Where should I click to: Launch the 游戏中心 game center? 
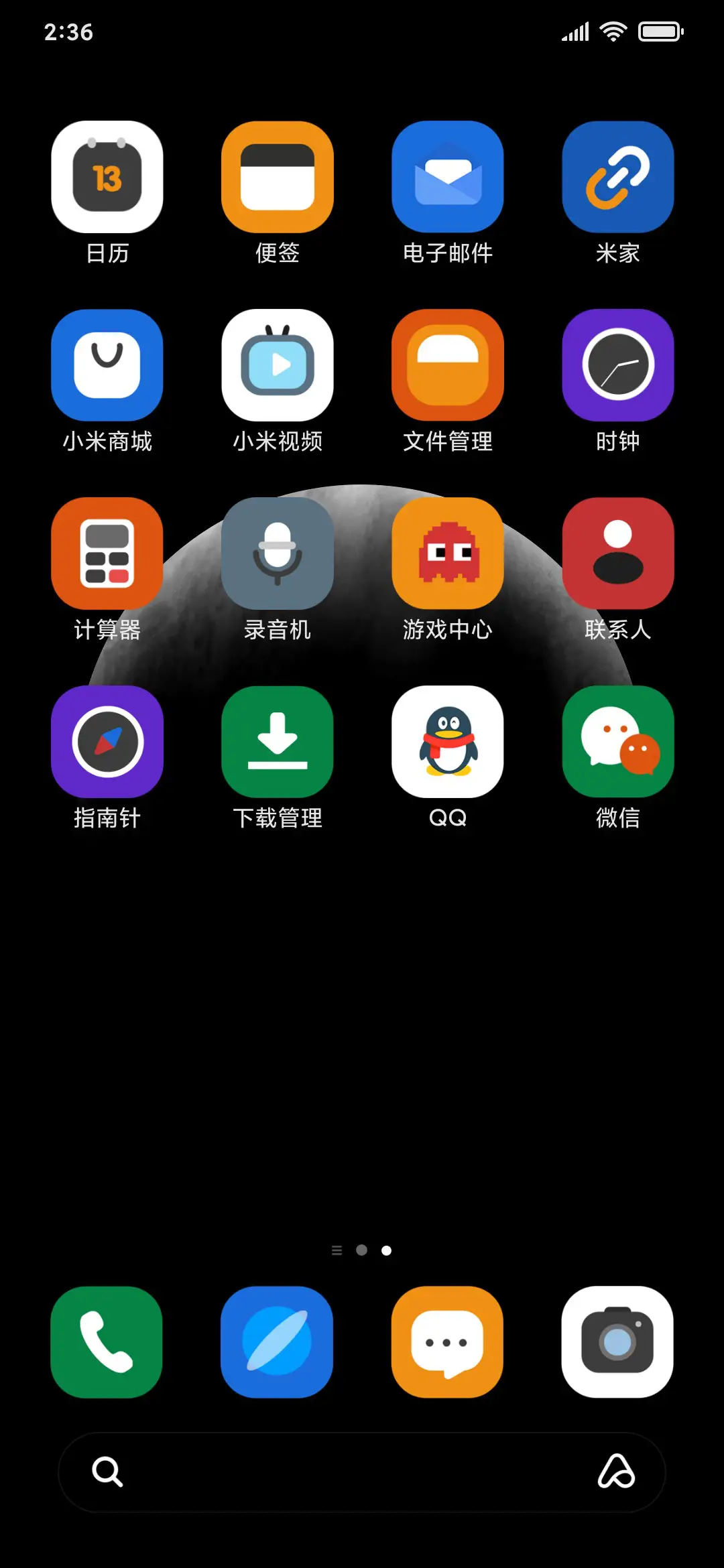pyautogui.click(x=448, y=553)
